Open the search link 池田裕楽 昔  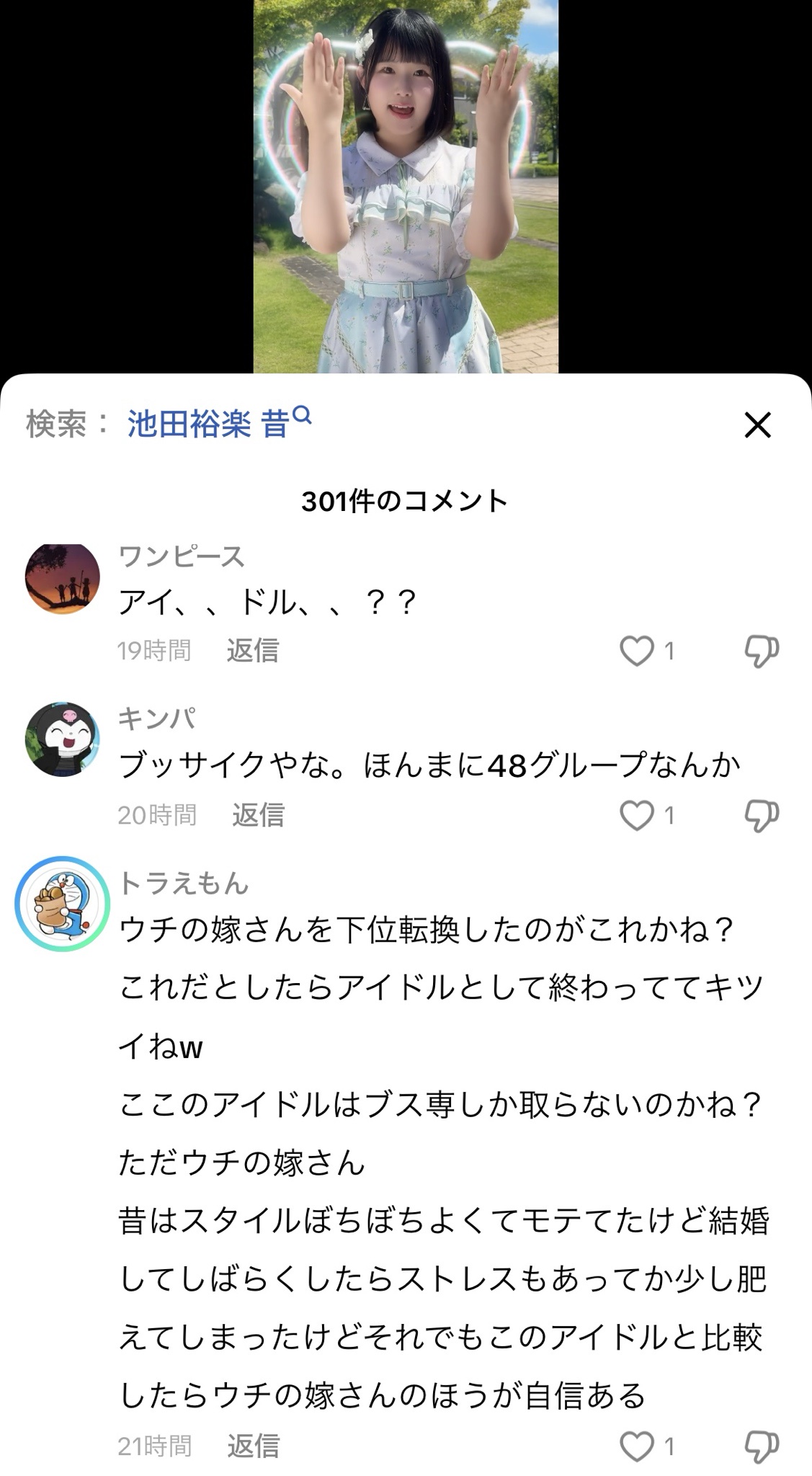click(x=209, y=424)
